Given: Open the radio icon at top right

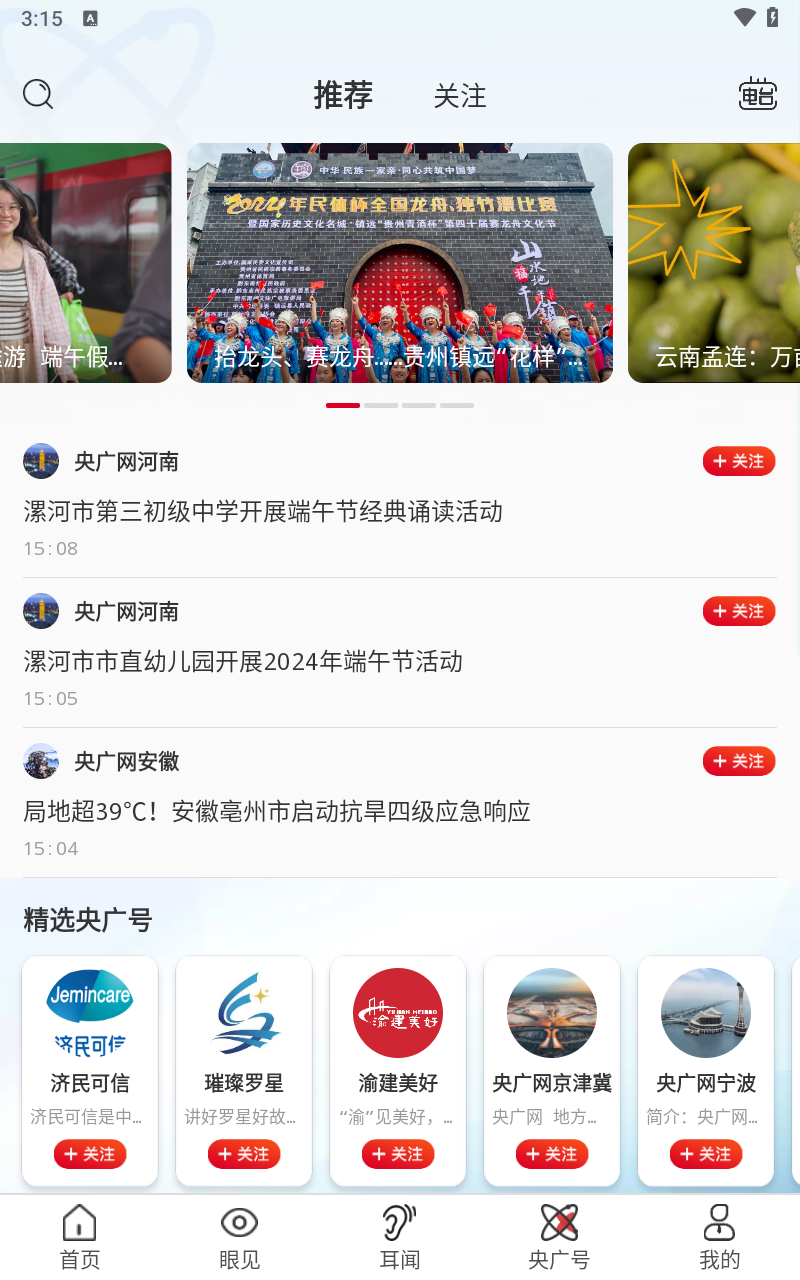Looking at the screenshot, I should [757, 95].
